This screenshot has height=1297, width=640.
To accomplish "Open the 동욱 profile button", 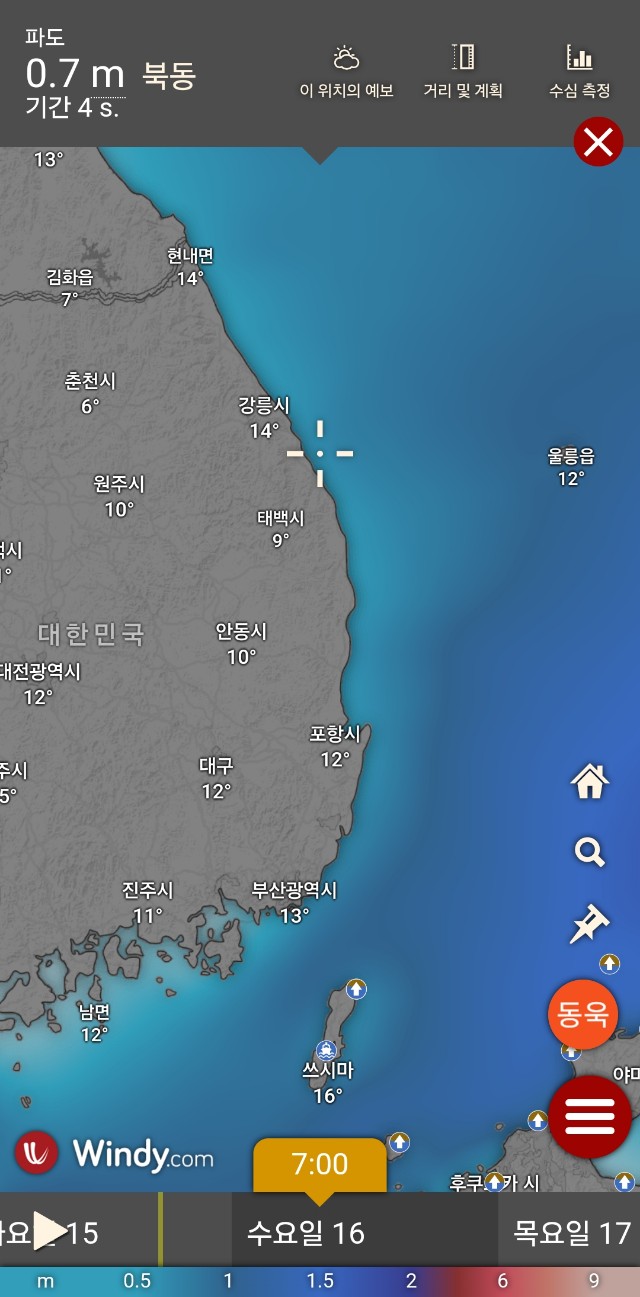I will (x=583, y=1015).
